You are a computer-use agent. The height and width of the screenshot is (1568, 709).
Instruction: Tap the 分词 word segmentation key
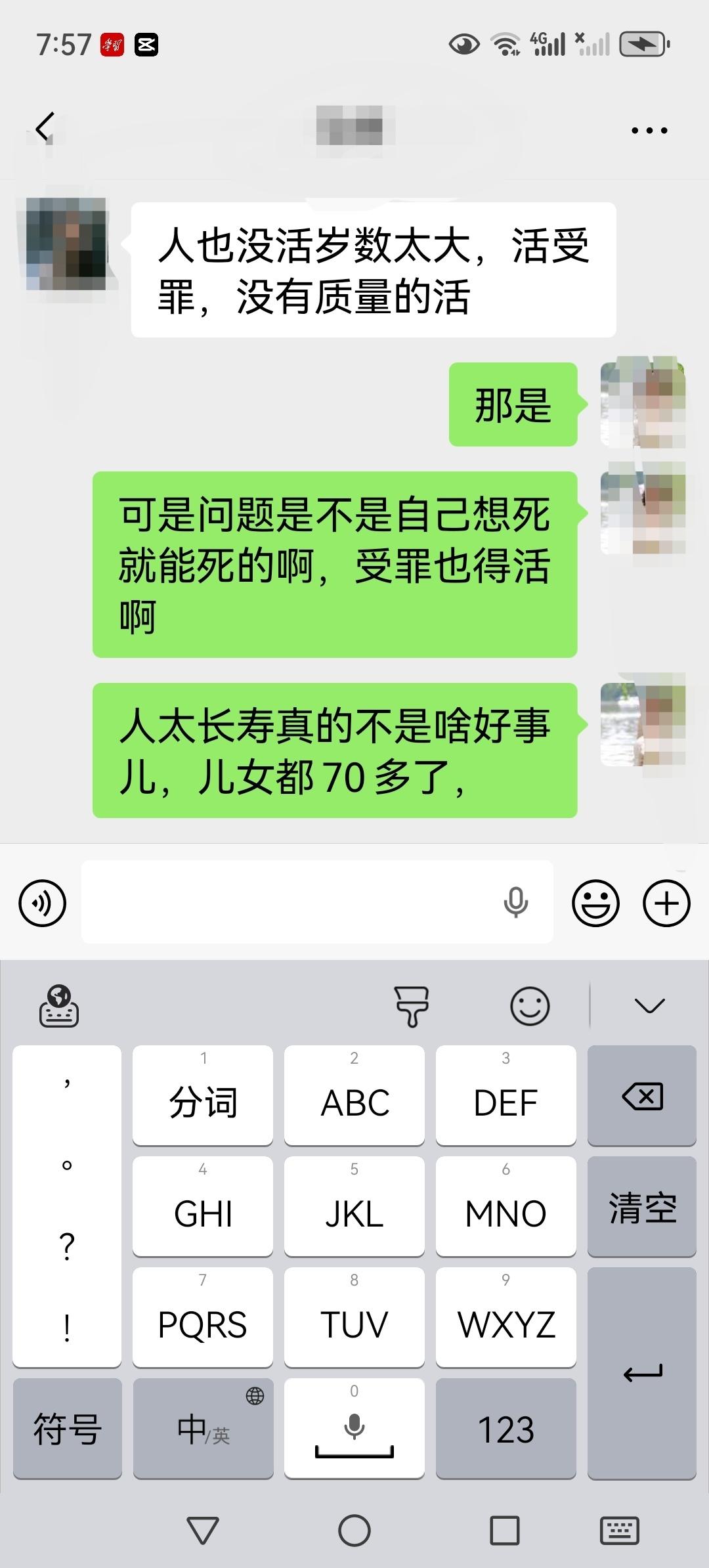[202, 1096]
